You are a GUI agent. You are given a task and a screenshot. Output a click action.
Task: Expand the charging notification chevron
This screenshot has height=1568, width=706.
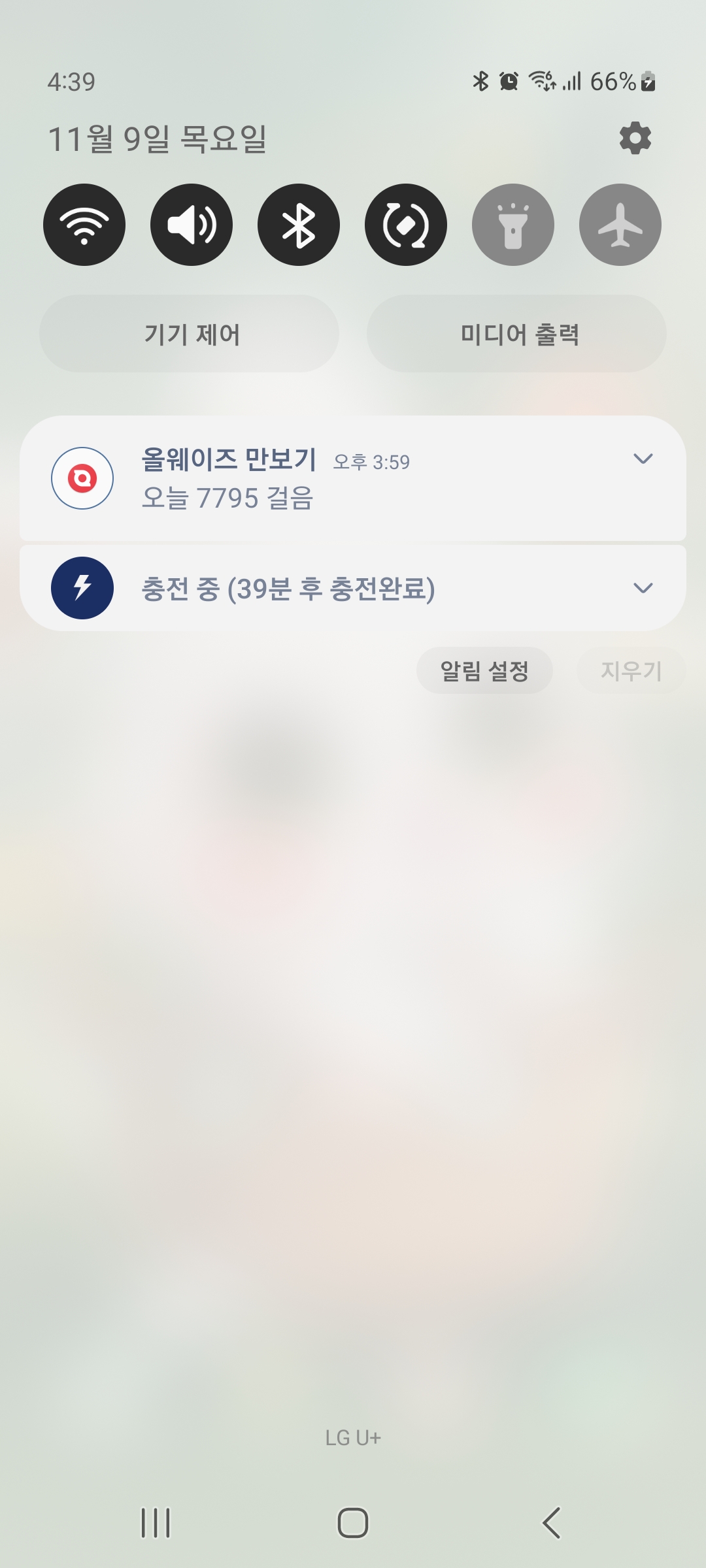click(643, 589)
